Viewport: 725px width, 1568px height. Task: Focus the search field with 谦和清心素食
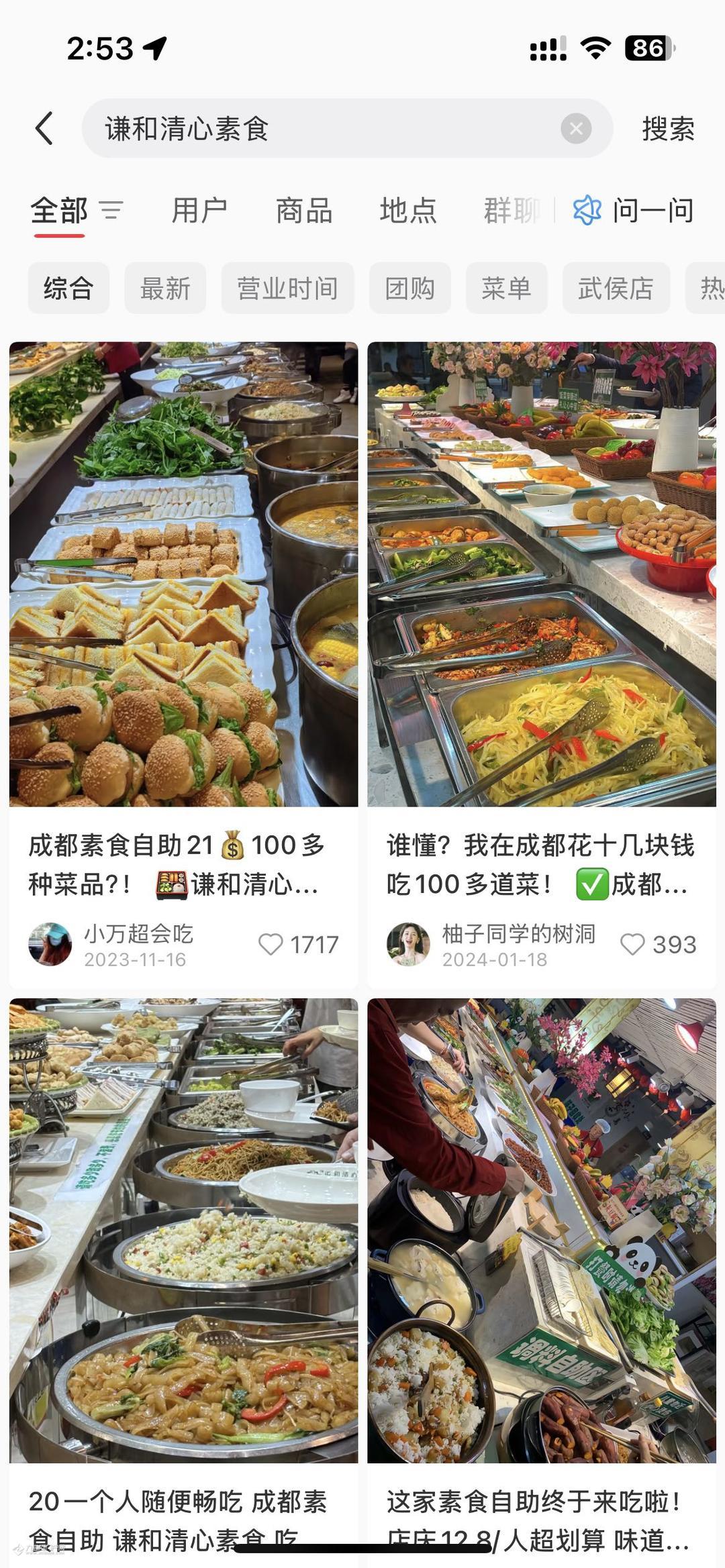pos(322,129)
